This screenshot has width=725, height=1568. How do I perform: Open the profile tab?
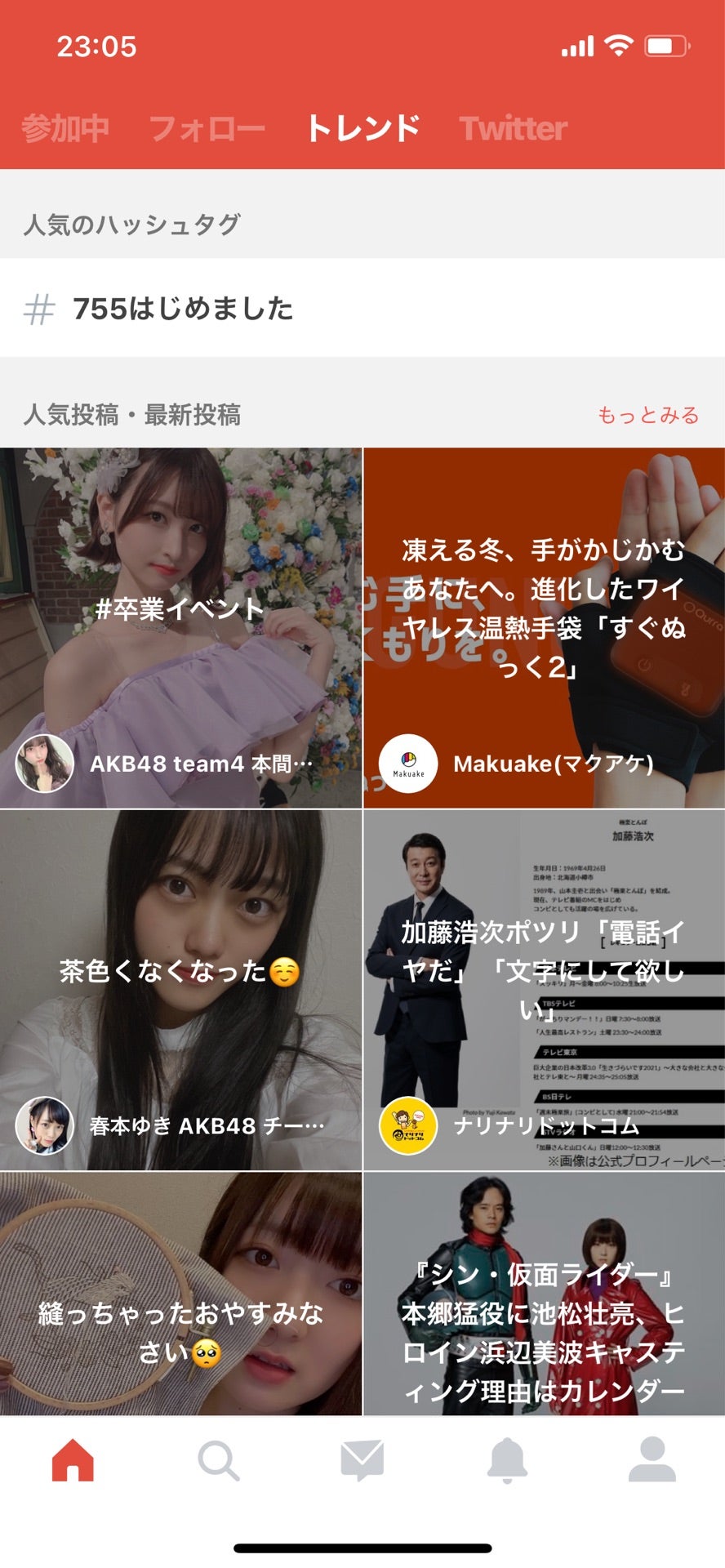[652, 1460]
